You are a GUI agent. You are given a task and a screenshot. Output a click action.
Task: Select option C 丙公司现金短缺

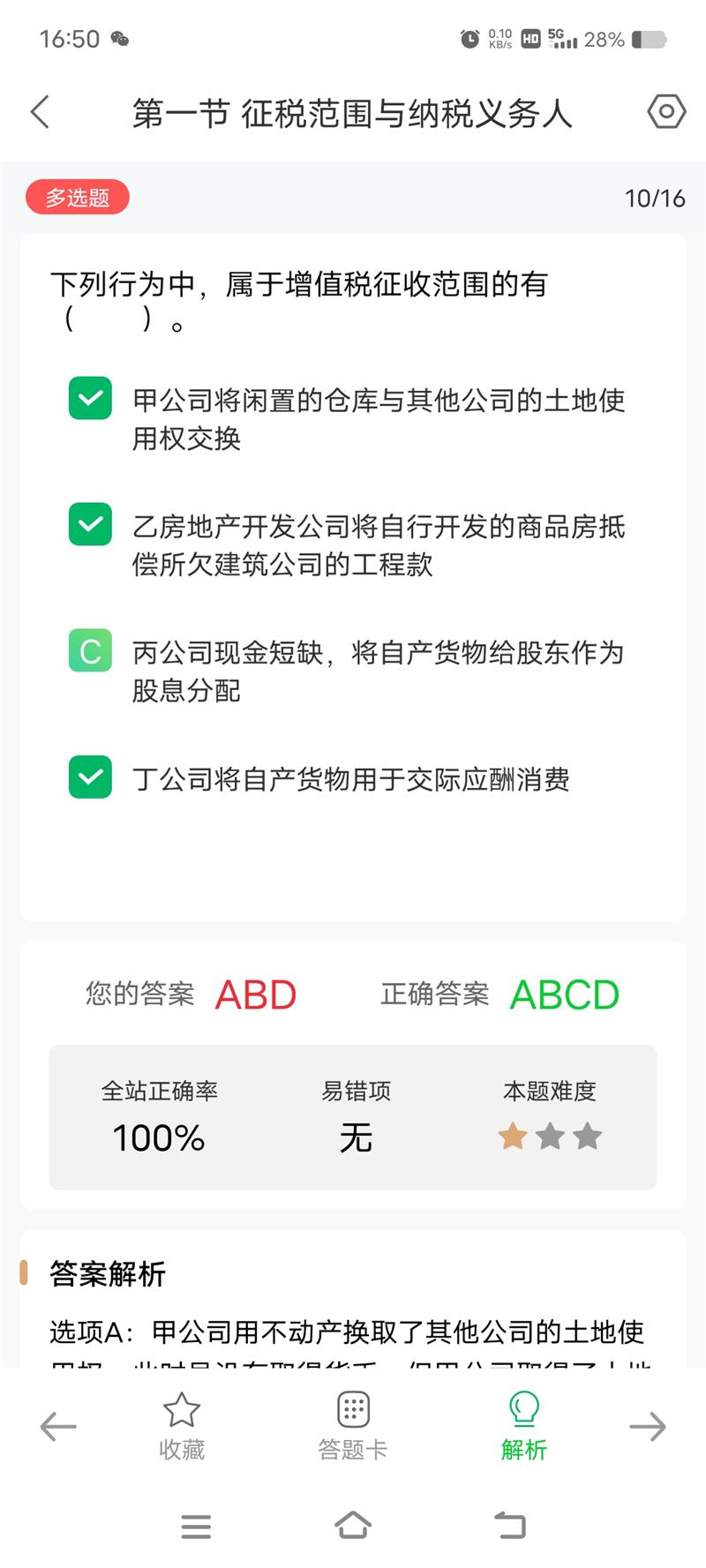(x=91, y=651)
